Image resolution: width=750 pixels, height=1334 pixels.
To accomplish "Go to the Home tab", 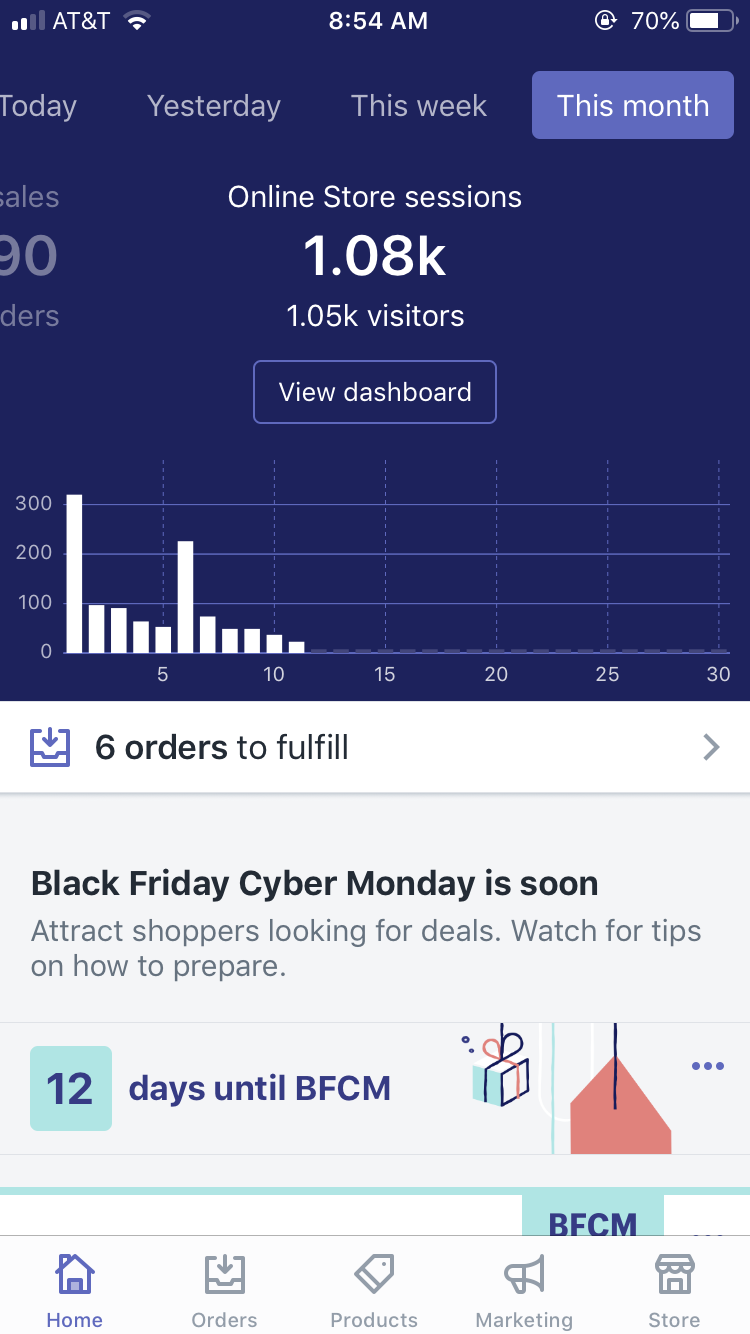I will 75,1291.
